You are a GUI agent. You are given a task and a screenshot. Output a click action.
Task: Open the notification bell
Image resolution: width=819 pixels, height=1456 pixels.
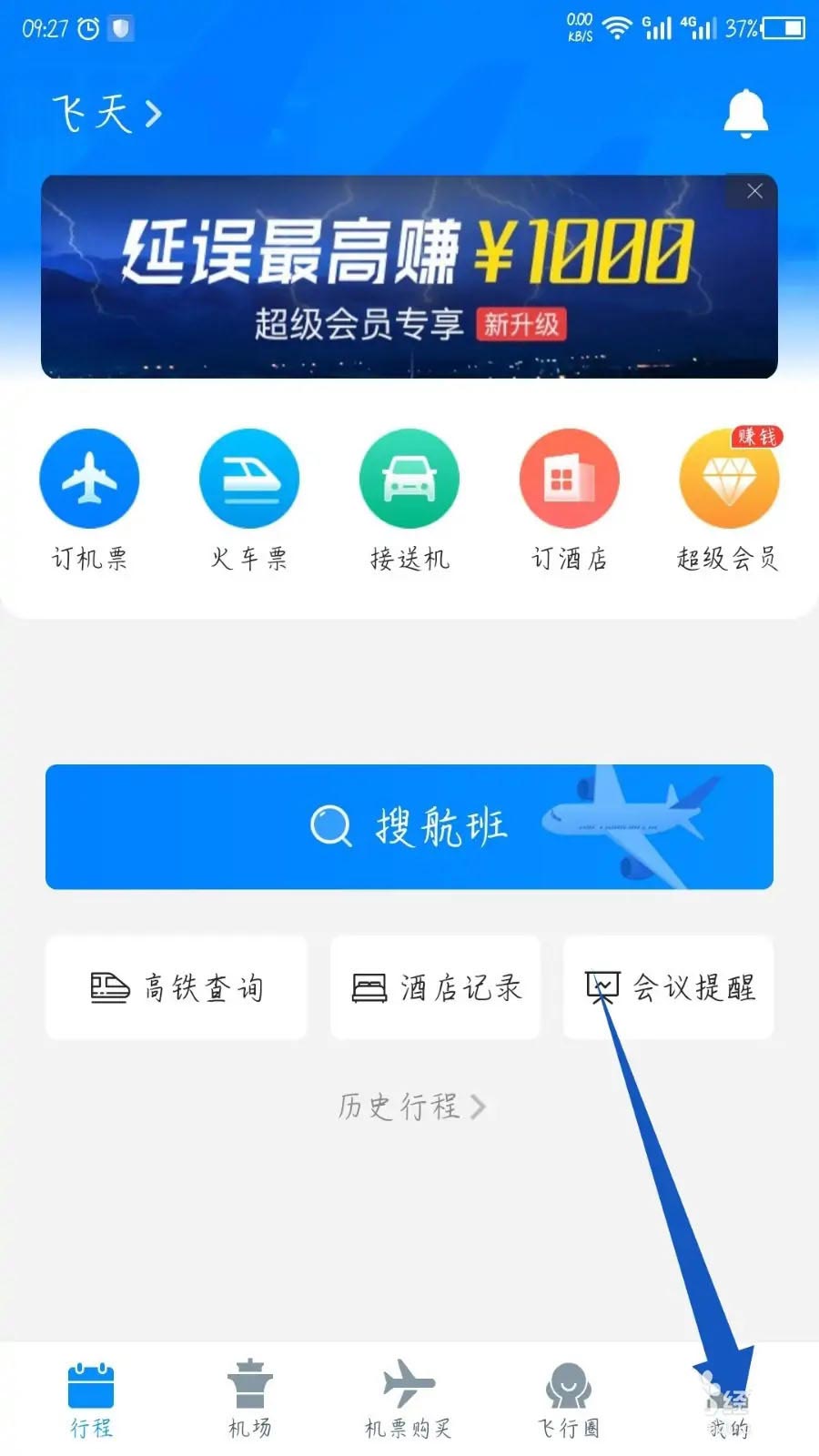tap(745, 111)
